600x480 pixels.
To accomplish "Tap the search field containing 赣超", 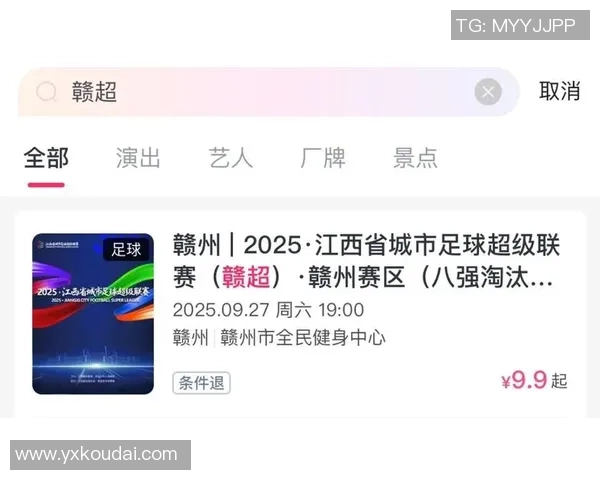I will (x=260, y=92).
